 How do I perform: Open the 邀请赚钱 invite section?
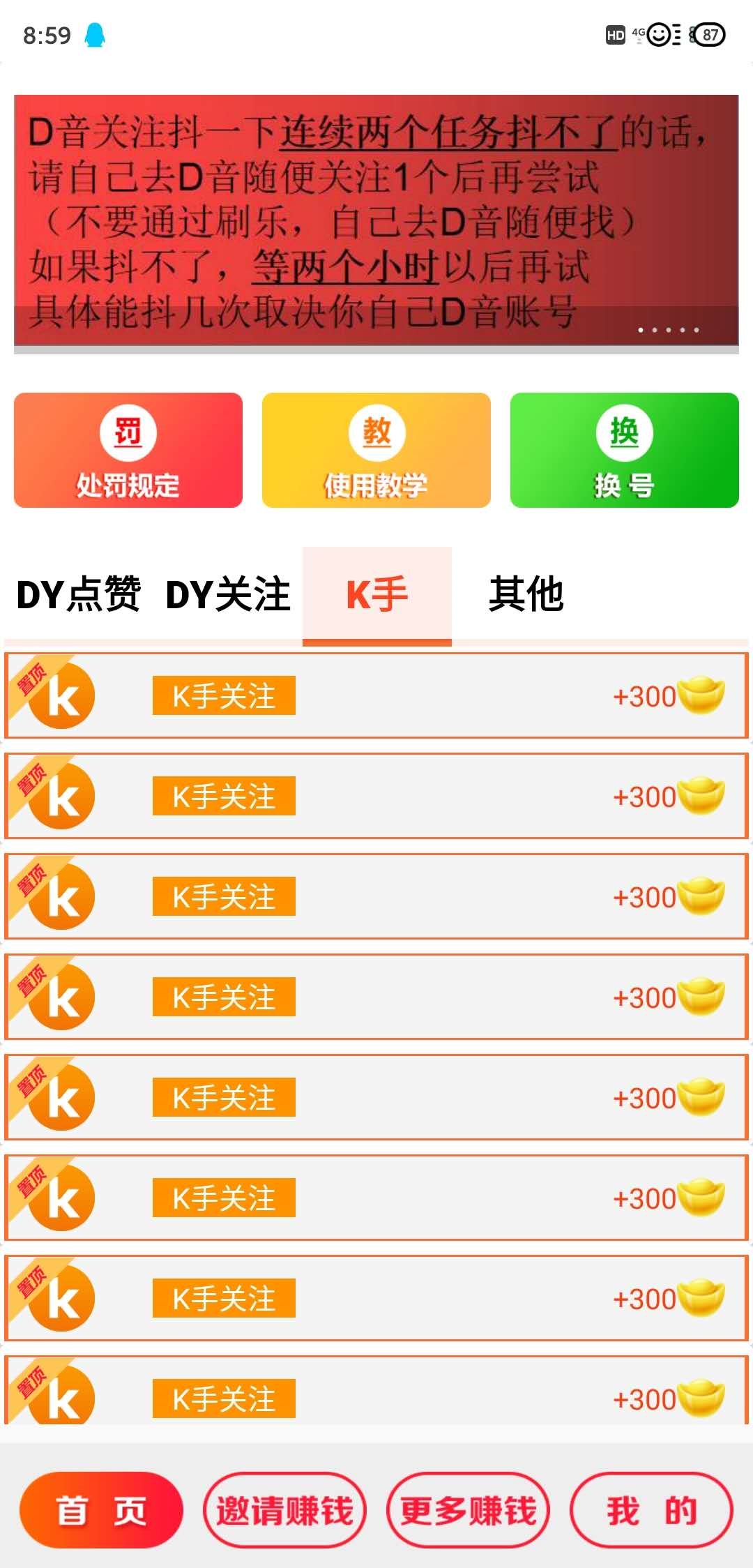tap(284, 1511)
